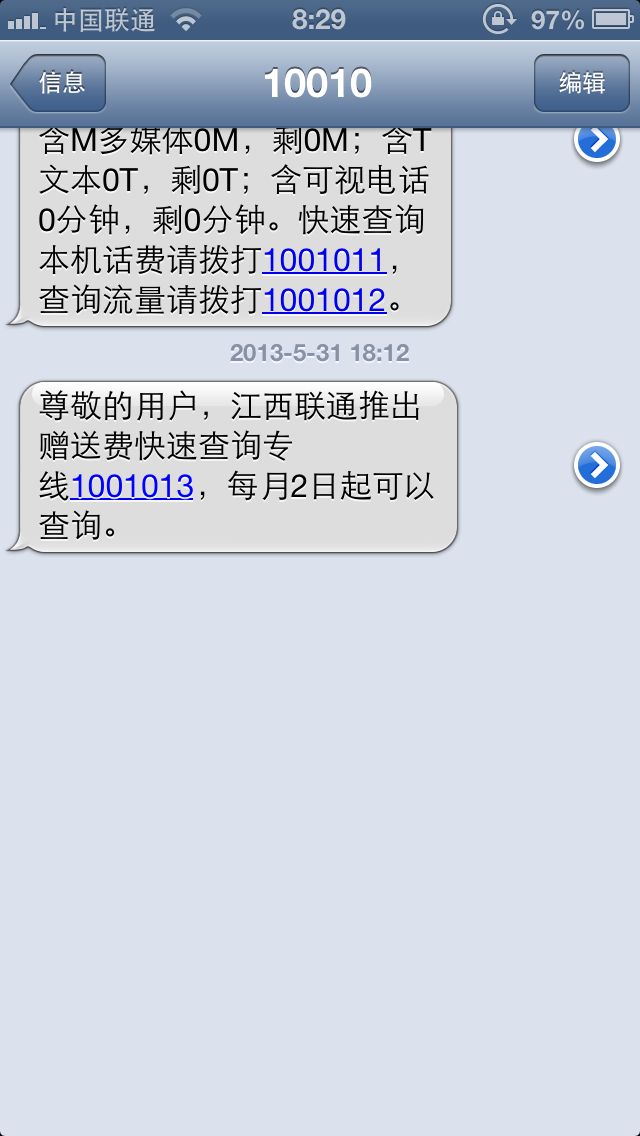Tap the 1001013 hotline link
This screenshot has height=1136, width=640.
[x=131, y=487]
